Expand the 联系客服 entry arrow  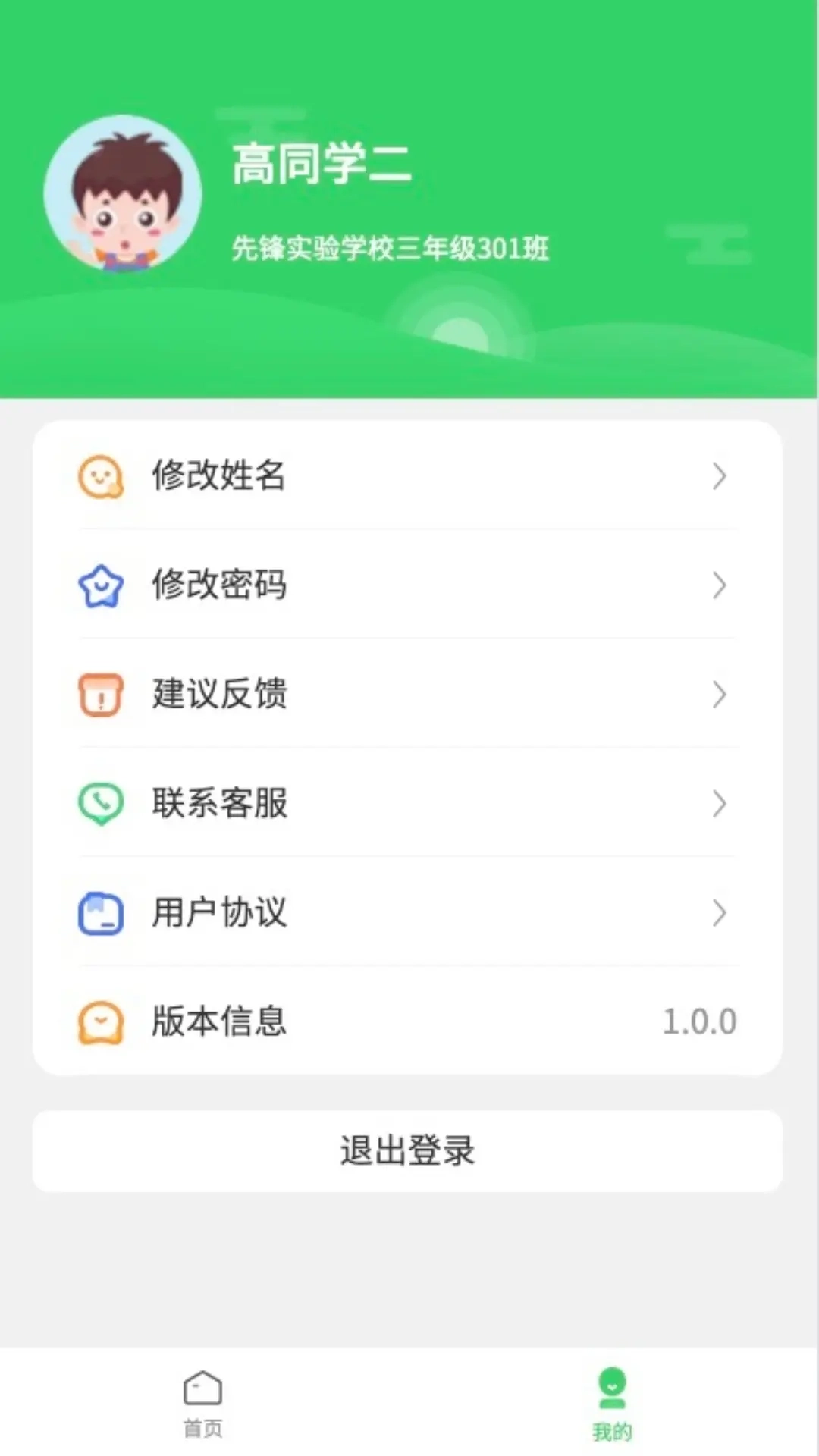[719, 804]
